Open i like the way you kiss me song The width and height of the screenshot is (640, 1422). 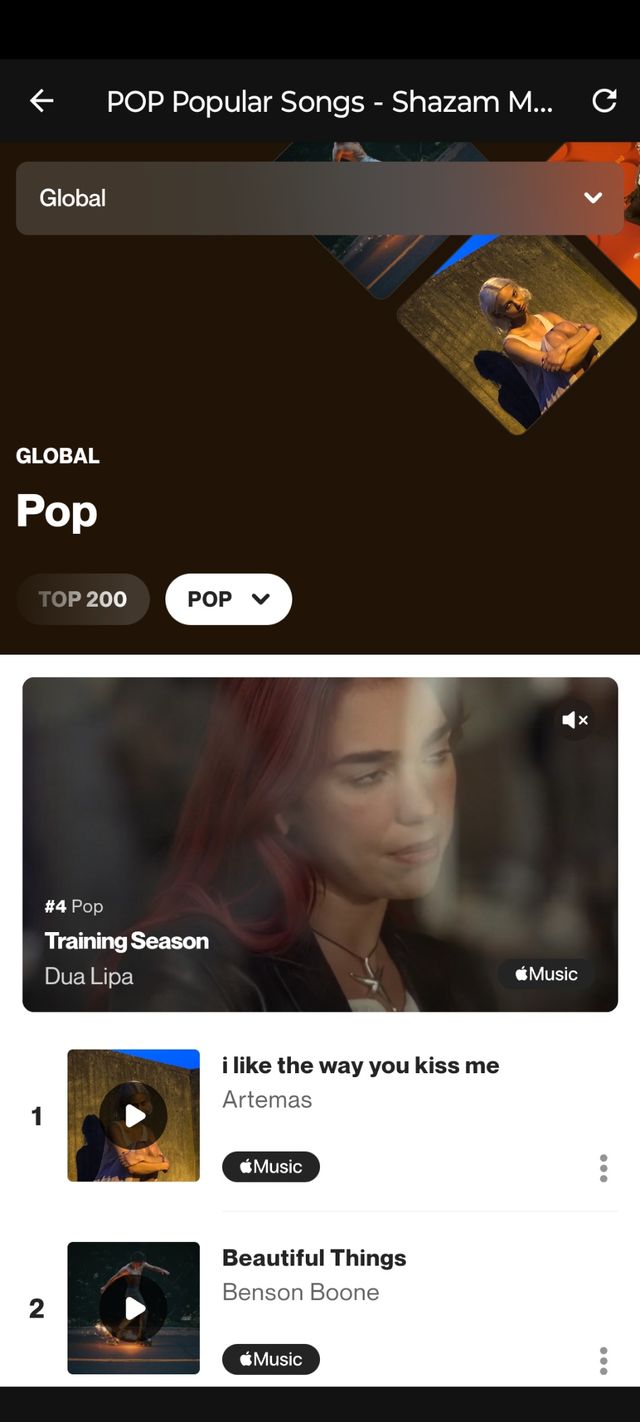360,1066
